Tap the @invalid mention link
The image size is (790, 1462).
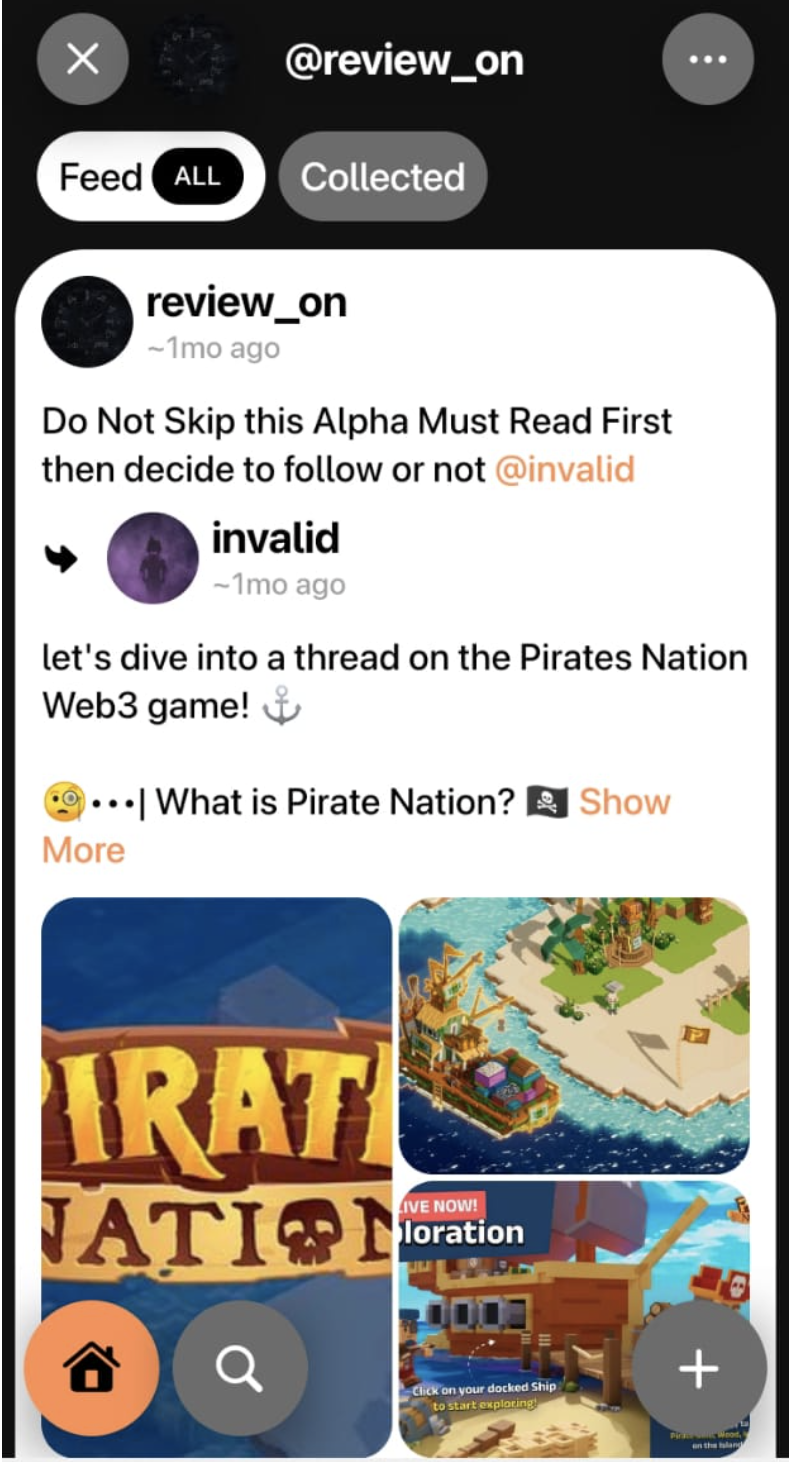[x=565, y=469]
